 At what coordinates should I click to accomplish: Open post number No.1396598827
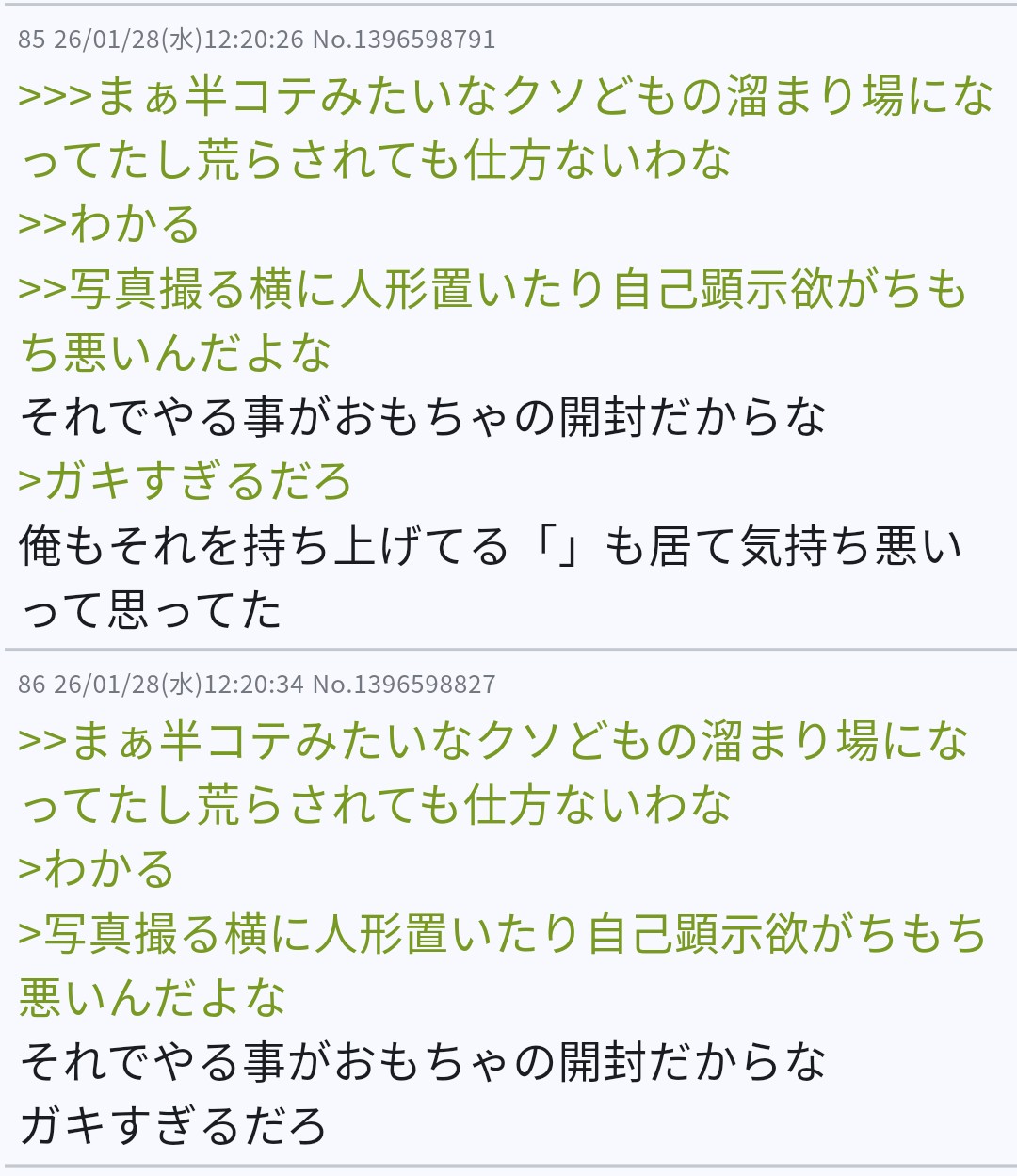[x=404, y=685]
